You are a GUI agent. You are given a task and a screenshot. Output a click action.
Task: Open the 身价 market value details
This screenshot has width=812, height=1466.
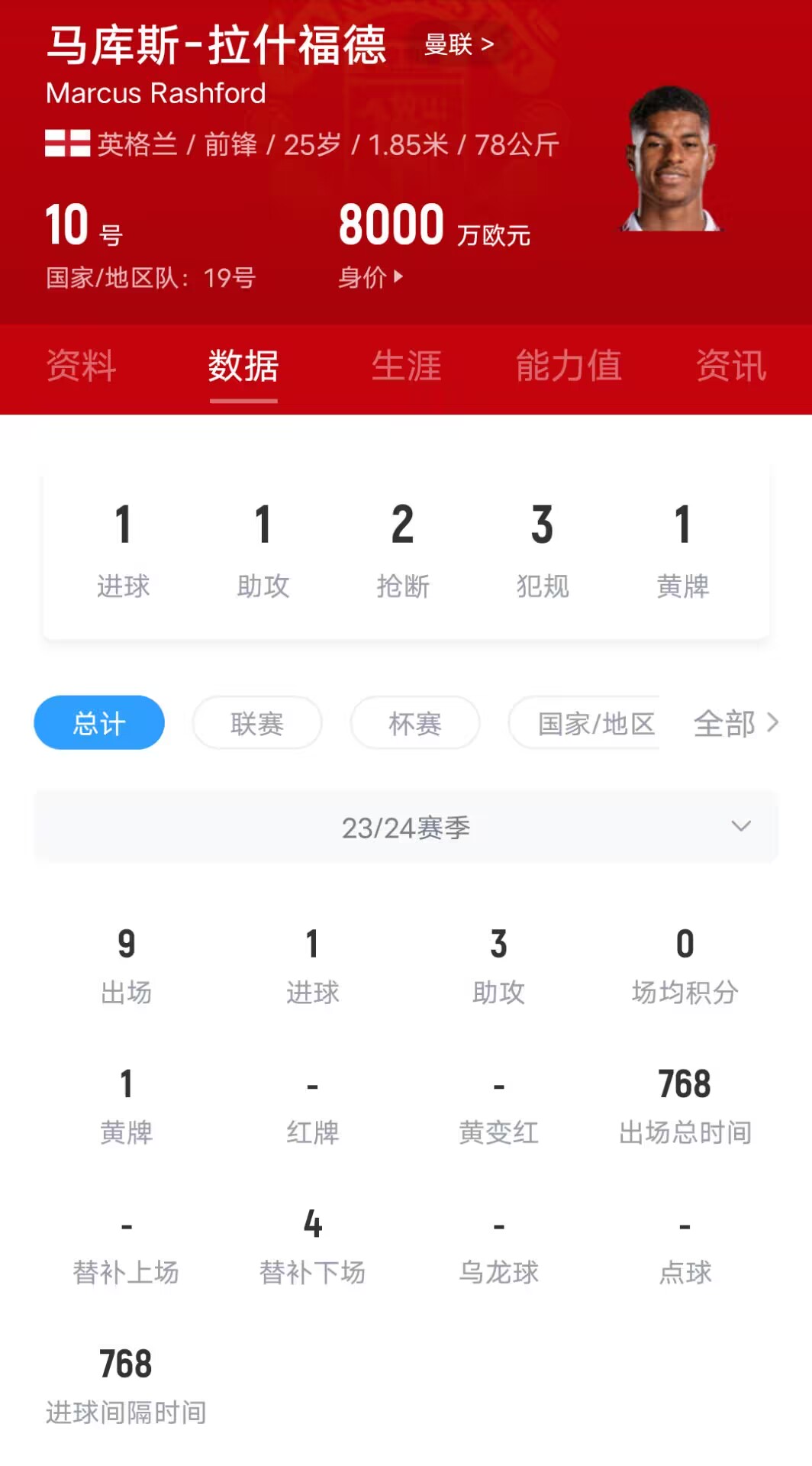pos(370,277)
